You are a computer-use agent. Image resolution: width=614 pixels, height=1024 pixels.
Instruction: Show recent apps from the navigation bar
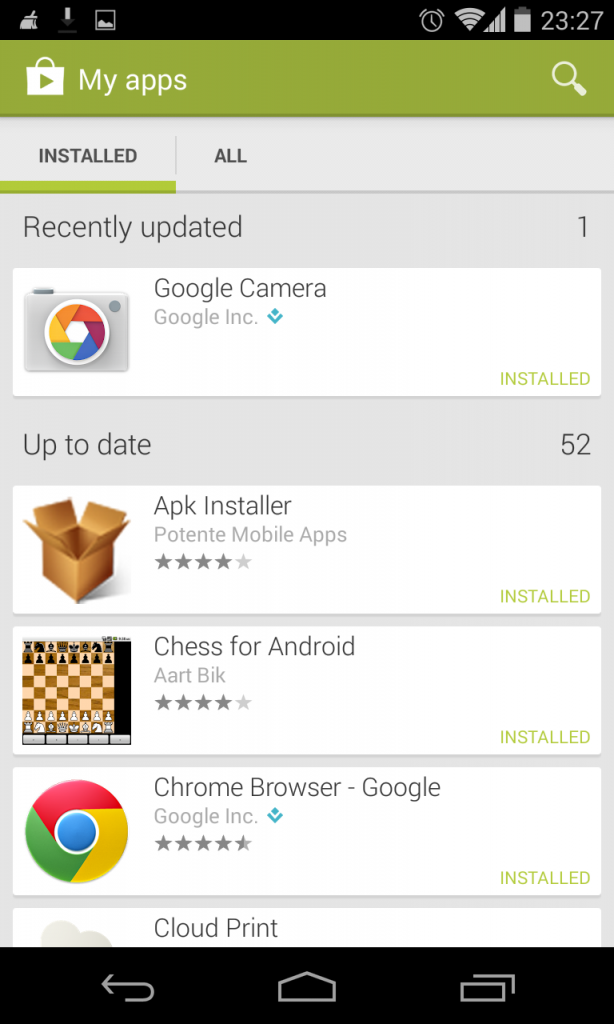[x=487, y=987]
